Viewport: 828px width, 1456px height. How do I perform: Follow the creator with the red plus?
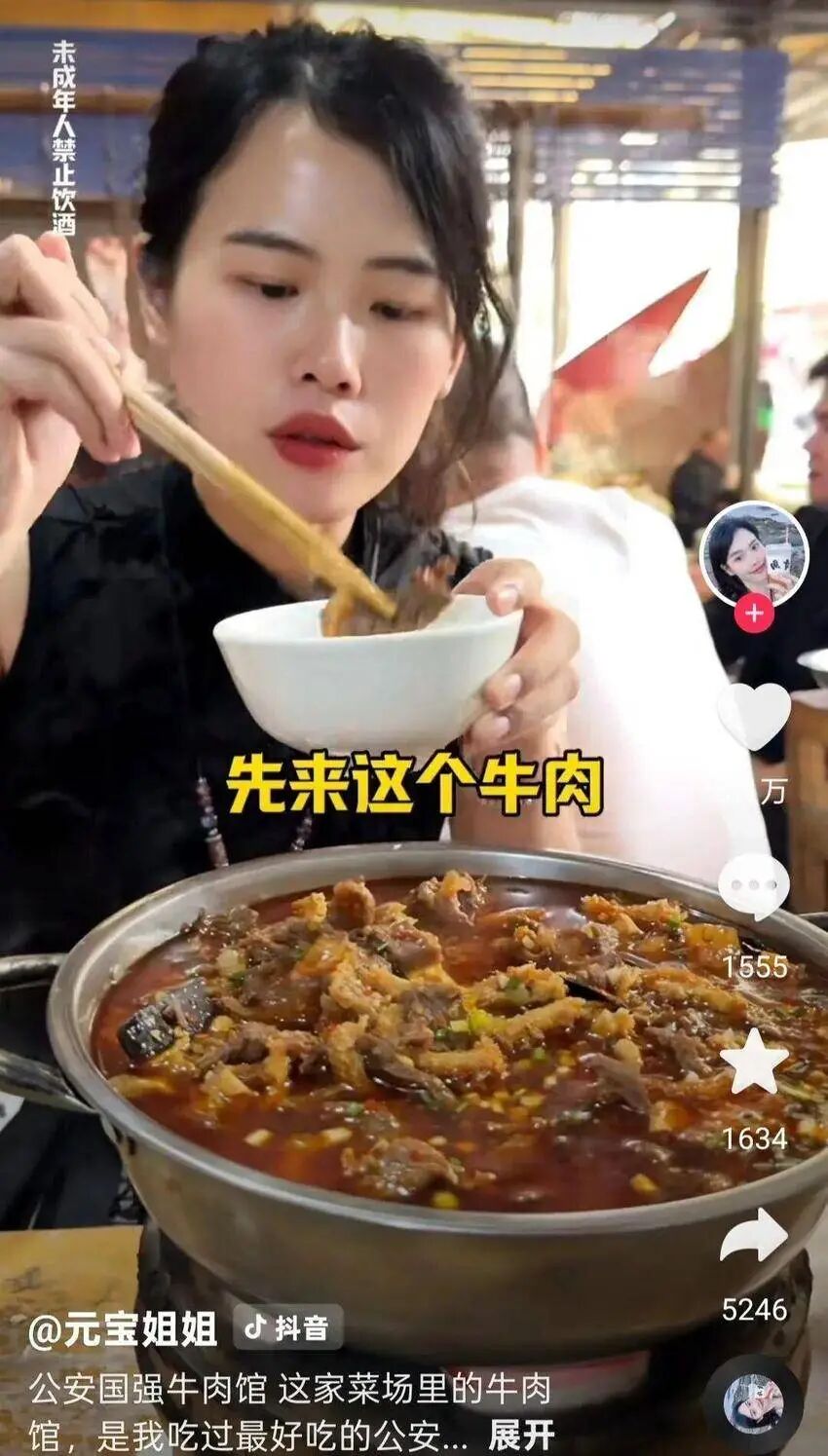tap(754, 614)
